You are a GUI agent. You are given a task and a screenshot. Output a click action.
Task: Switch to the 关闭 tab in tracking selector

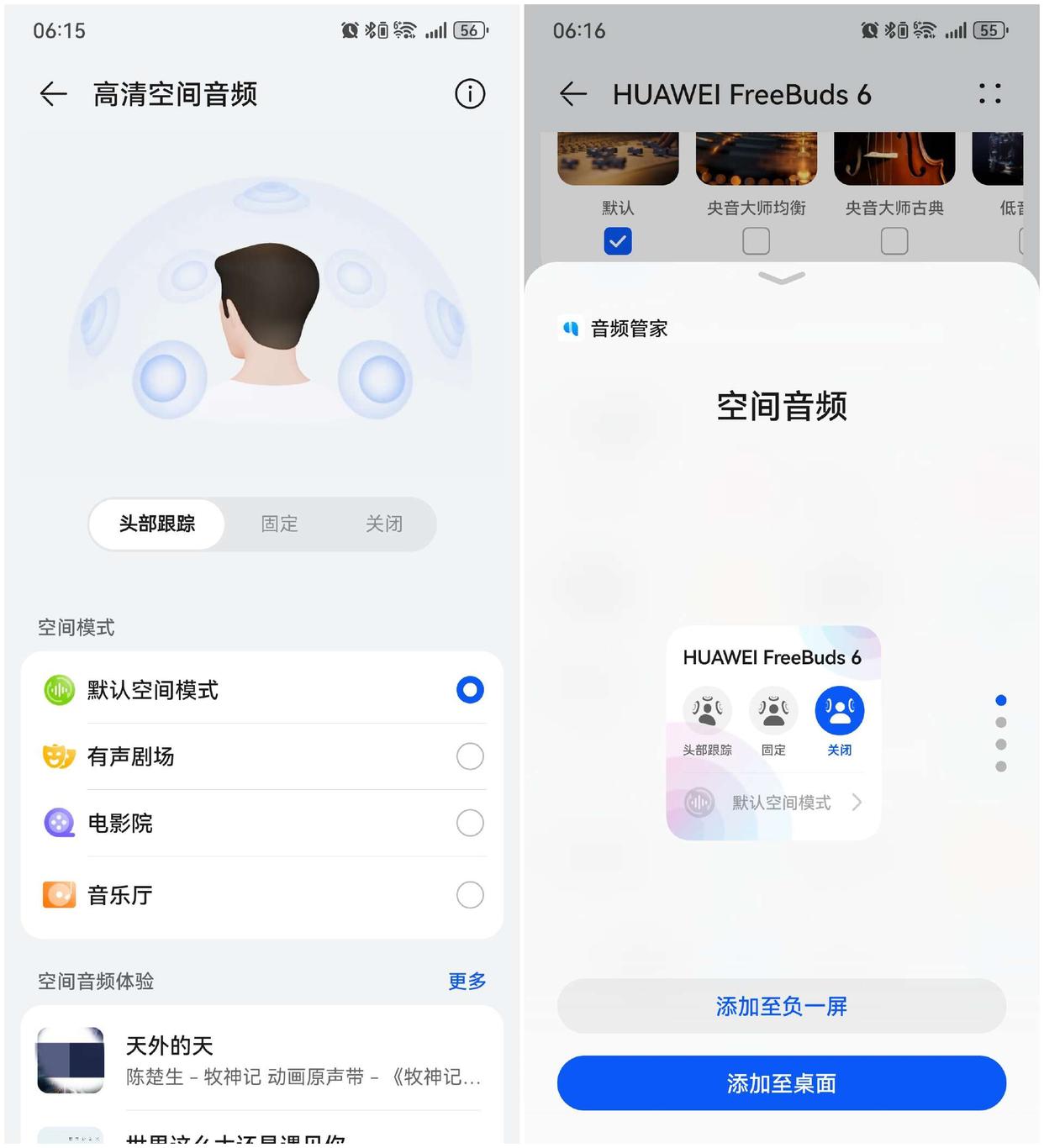[383, 524]
